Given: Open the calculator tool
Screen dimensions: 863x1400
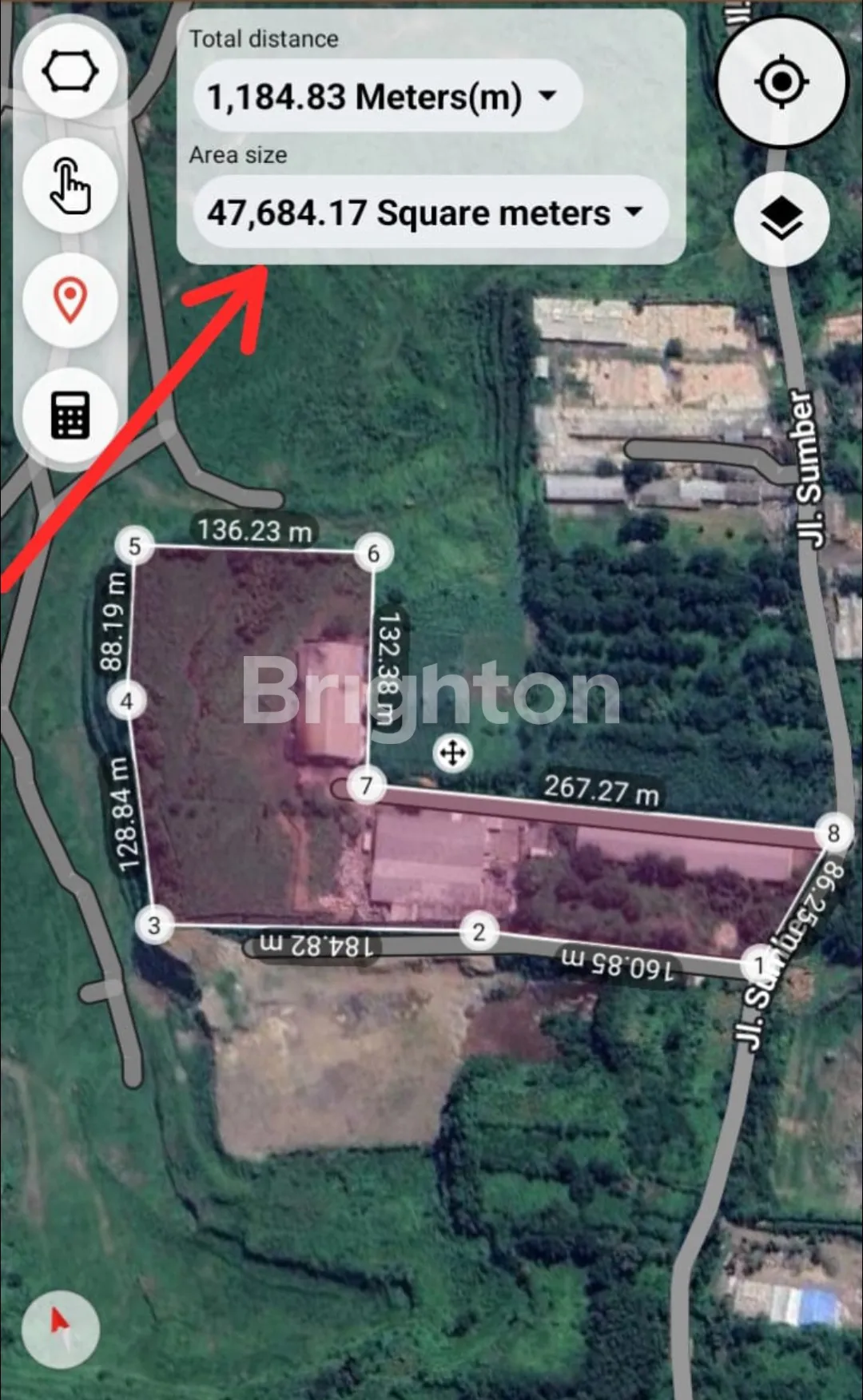Looking at the screenshot, I should pos(71,415).
